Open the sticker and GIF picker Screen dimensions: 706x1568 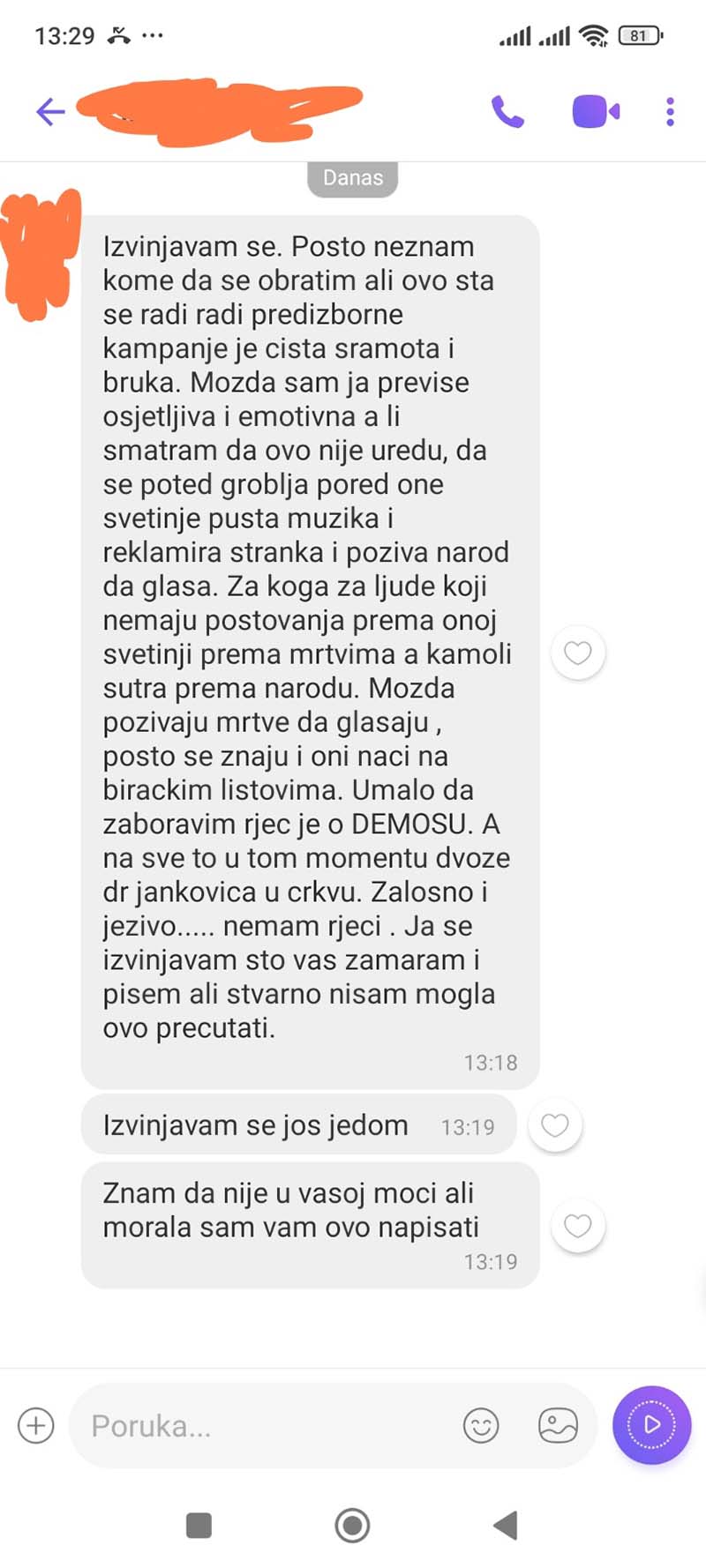(x=558, y=1425)
